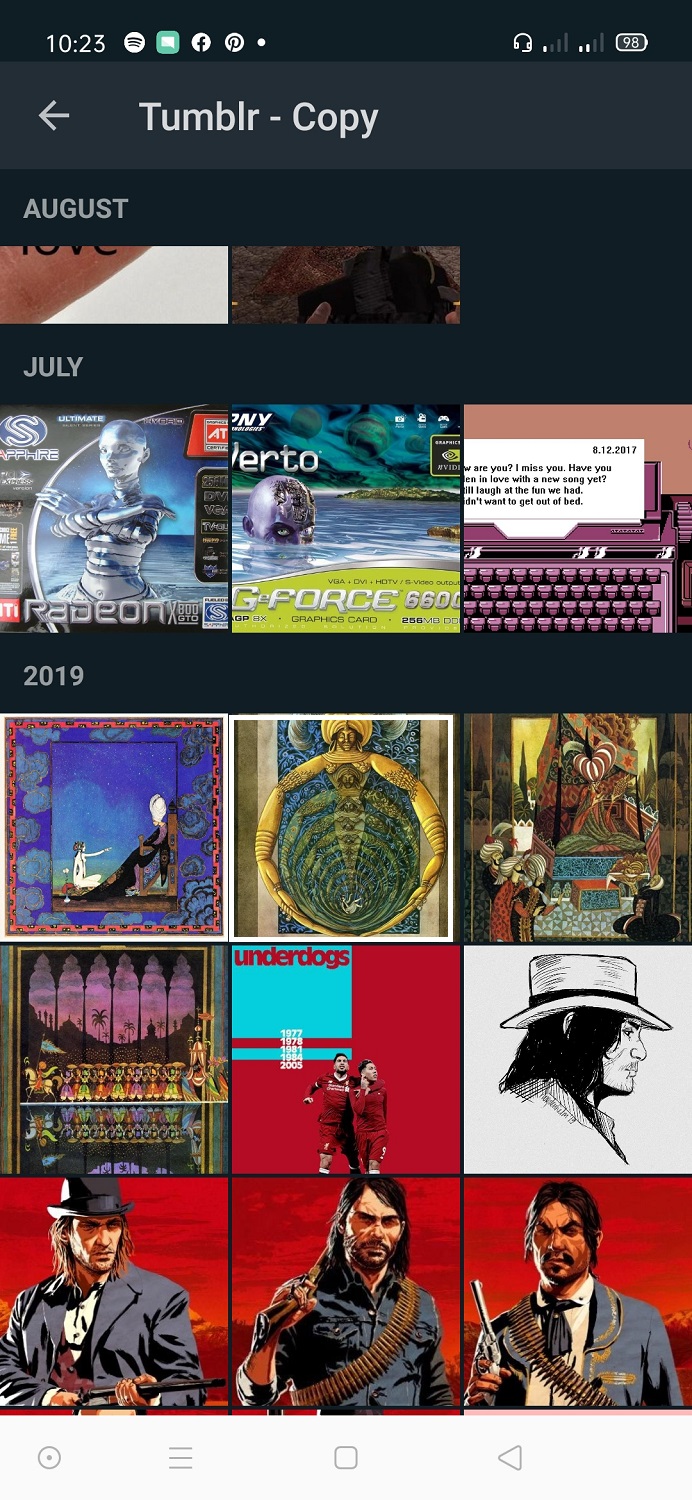
Task: Open the PNY GeForce 6600 image
Action: click(346, 518)
